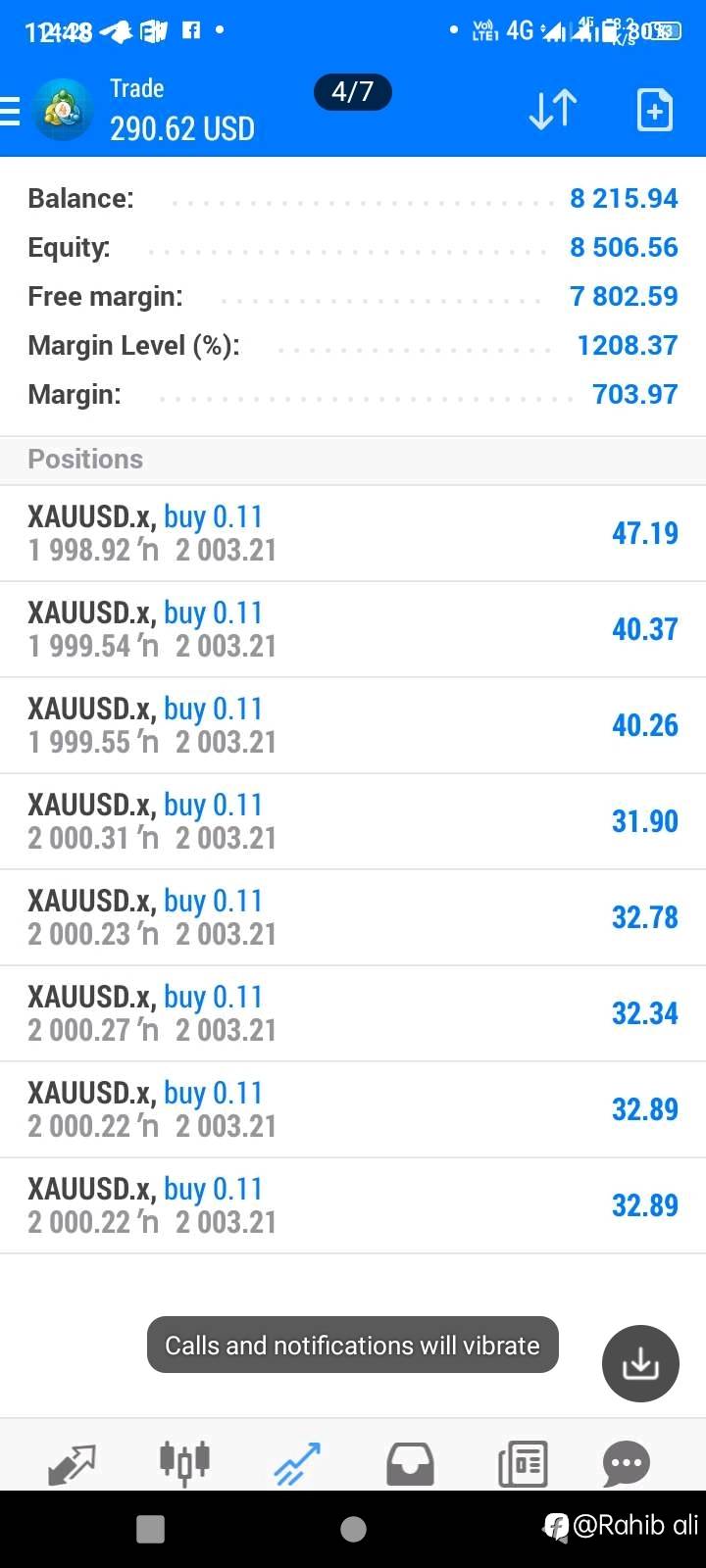The width and height of the screenshot is (706, 1568).
Task: Go to the system home screen
Action: (x=353, y=1529)
